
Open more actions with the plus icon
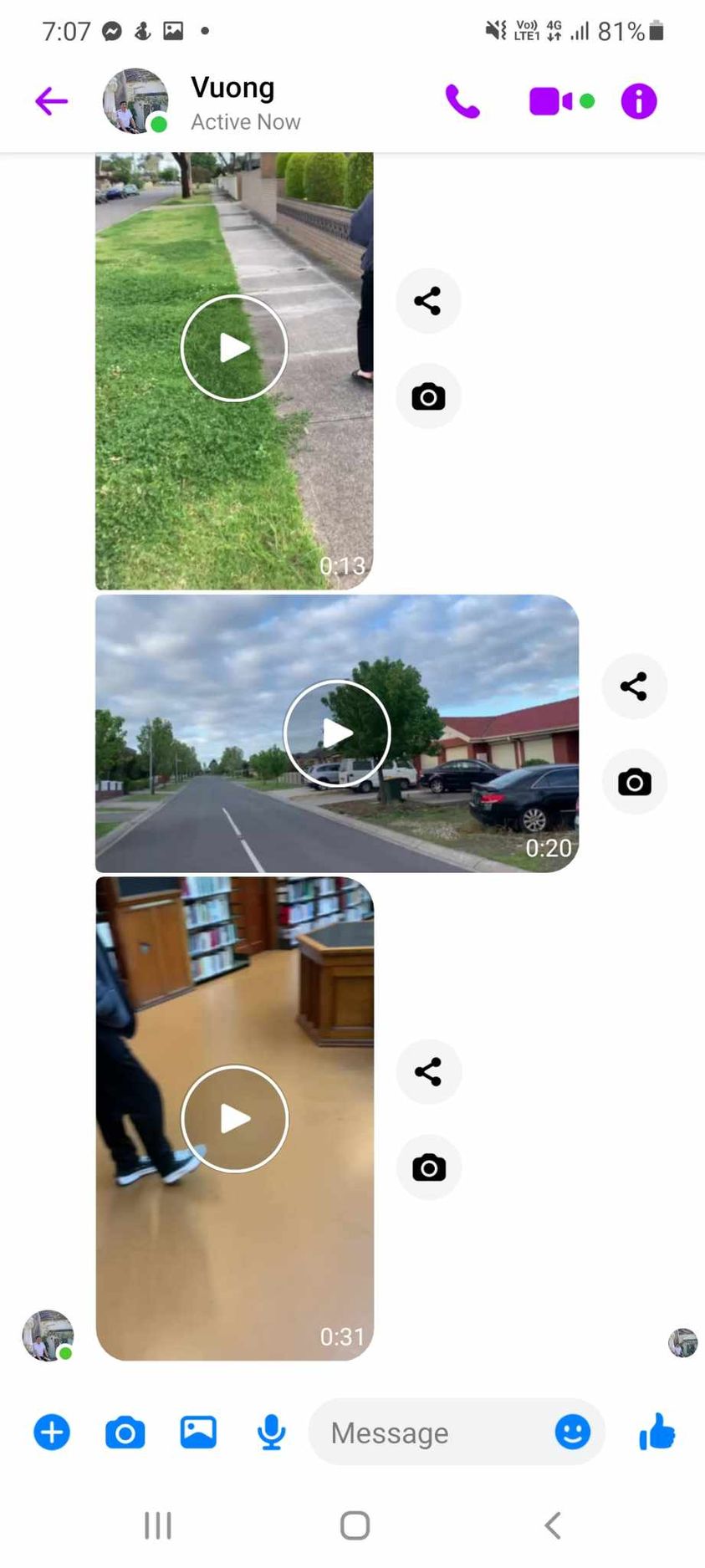click(52, 1433)
